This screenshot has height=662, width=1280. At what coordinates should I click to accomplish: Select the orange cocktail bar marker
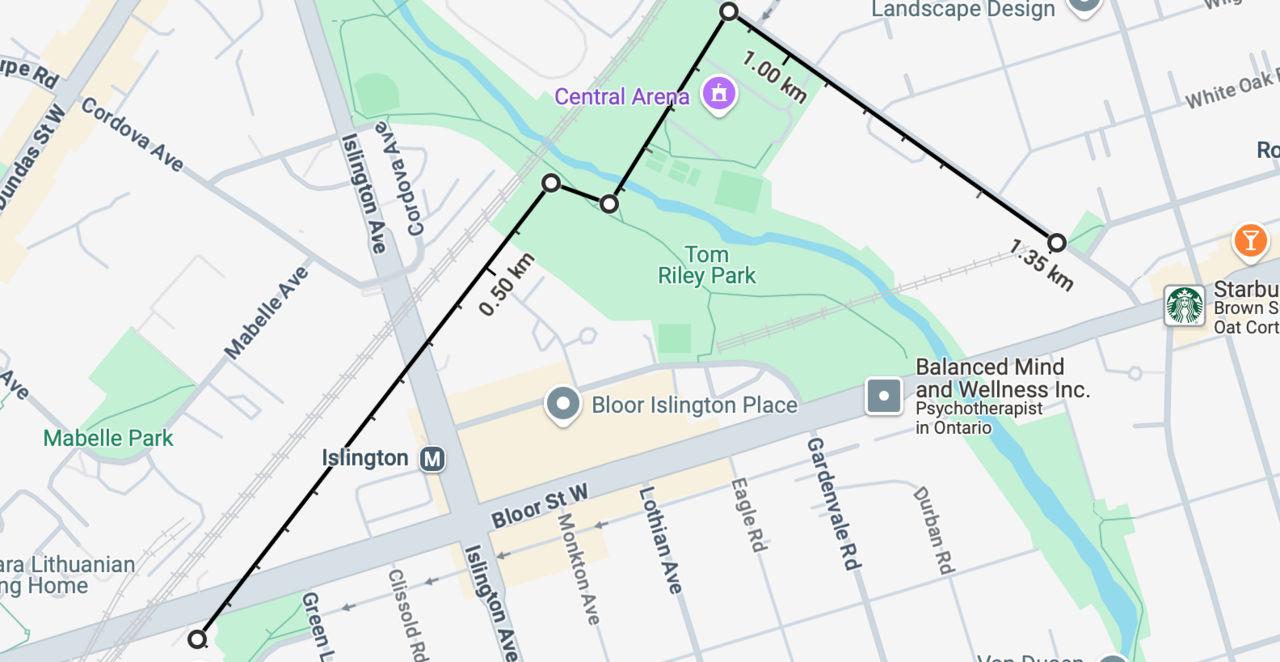coord(1250,240)
